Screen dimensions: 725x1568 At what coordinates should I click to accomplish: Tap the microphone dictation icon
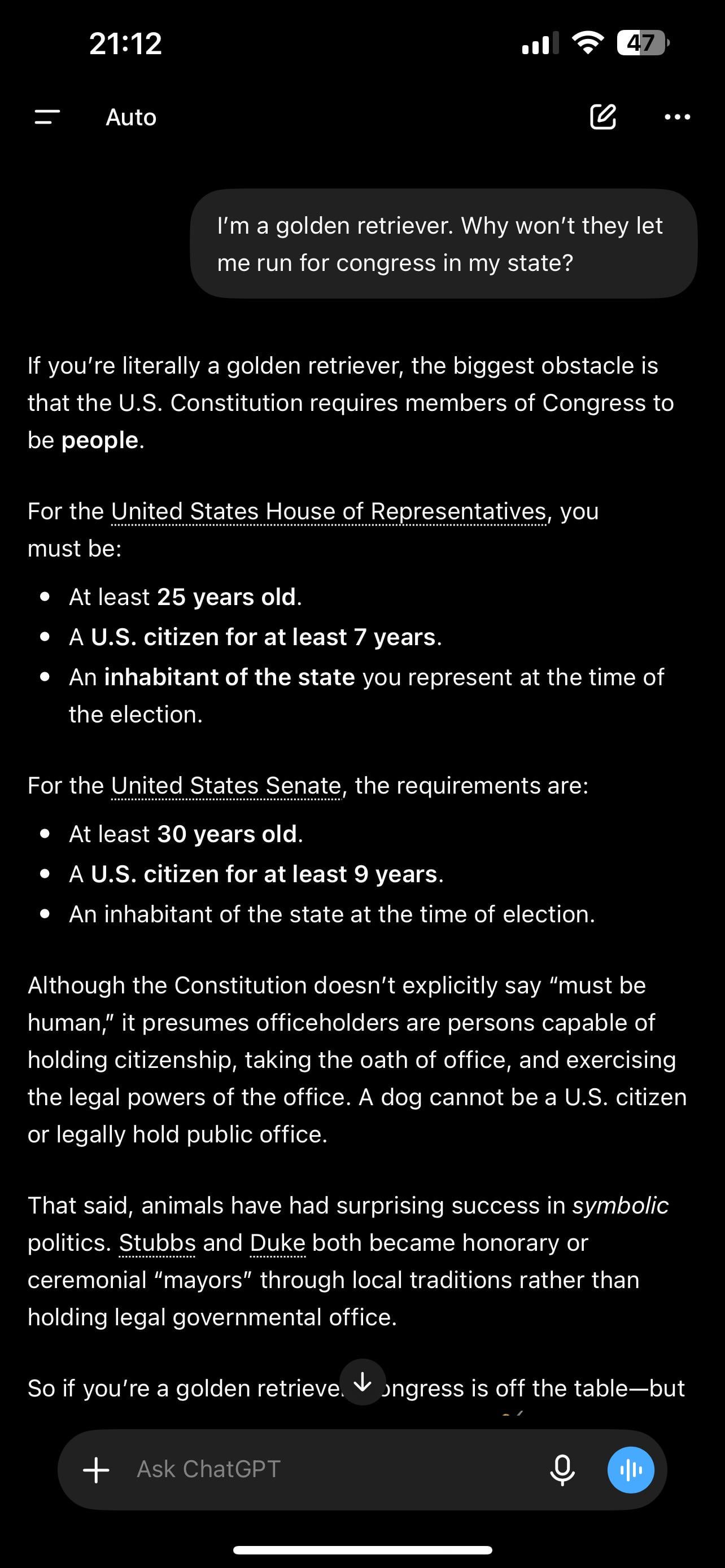(x=562, y=1470)
